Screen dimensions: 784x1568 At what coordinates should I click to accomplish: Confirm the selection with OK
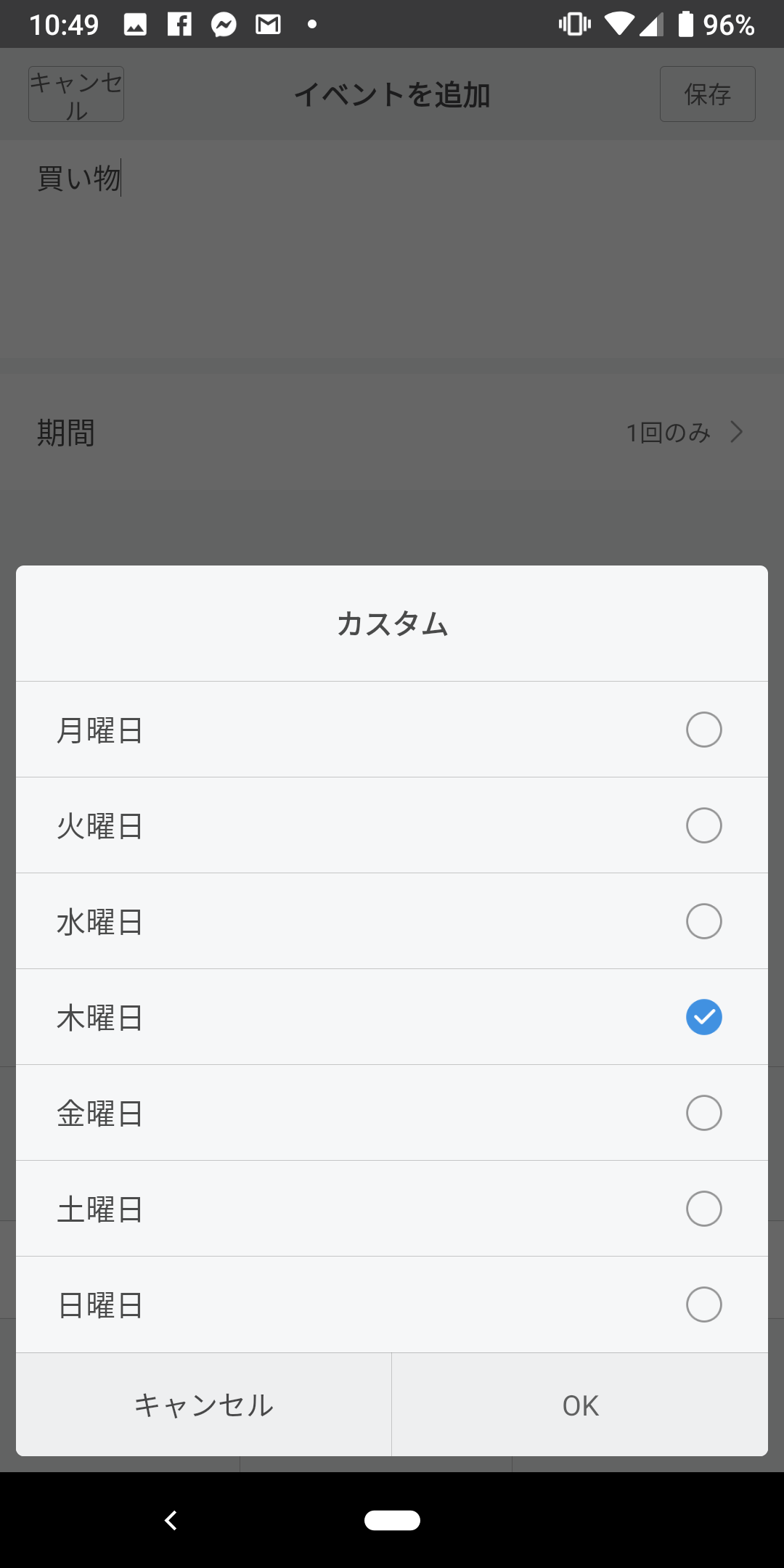580,1405
